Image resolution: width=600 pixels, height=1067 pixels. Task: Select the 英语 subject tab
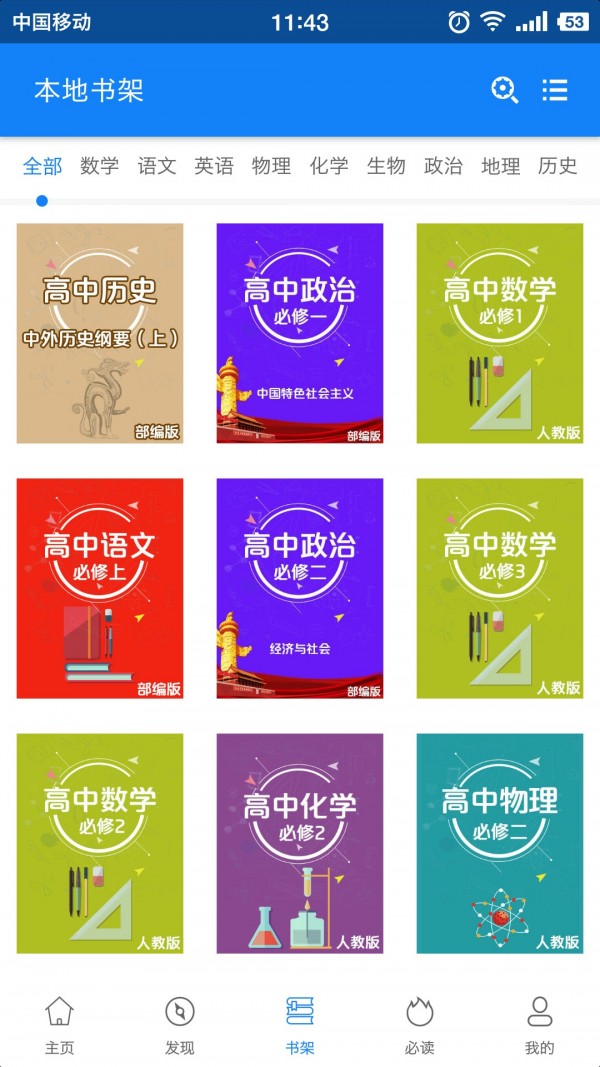214,166
